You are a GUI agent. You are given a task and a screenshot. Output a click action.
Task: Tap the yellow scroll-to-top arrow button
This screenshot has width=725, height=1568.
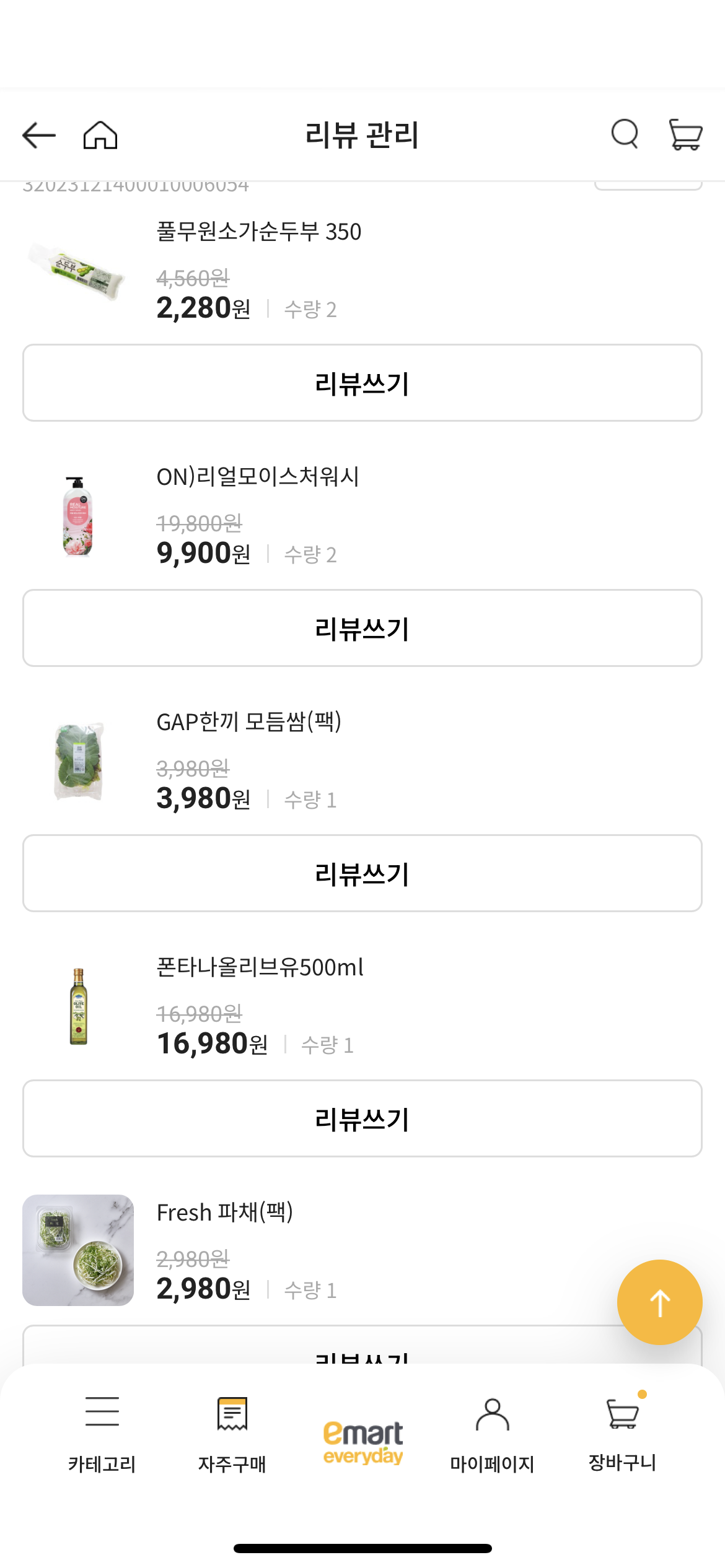660,1302
